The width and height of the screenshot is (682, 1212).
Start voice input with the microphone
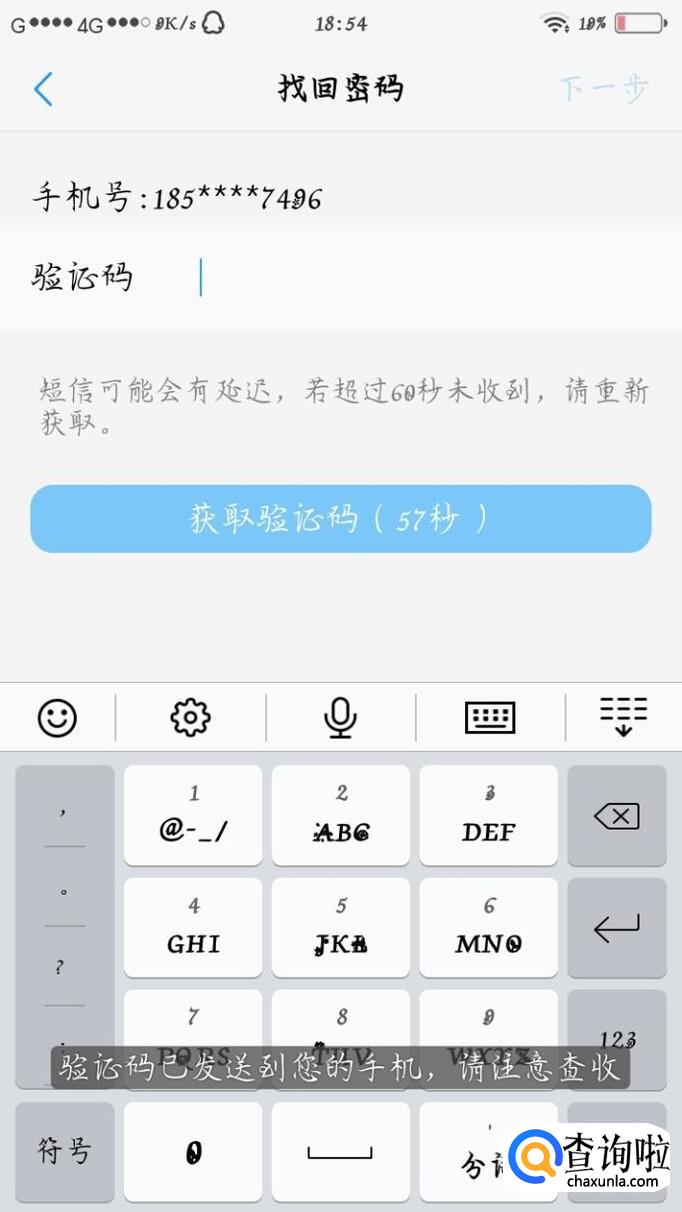click(x=340, y=717)
